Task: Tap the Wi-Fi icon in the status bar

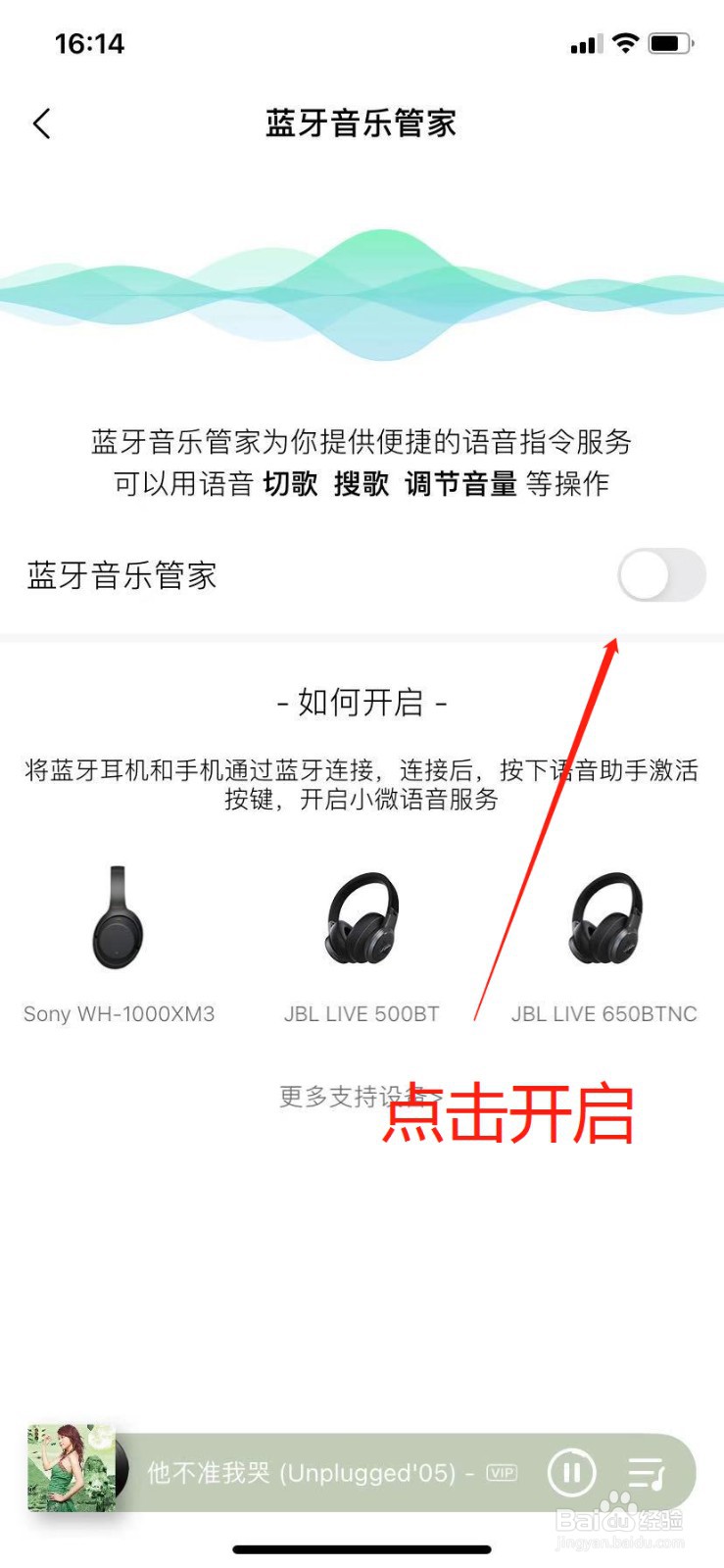Action: pos(623,42)
